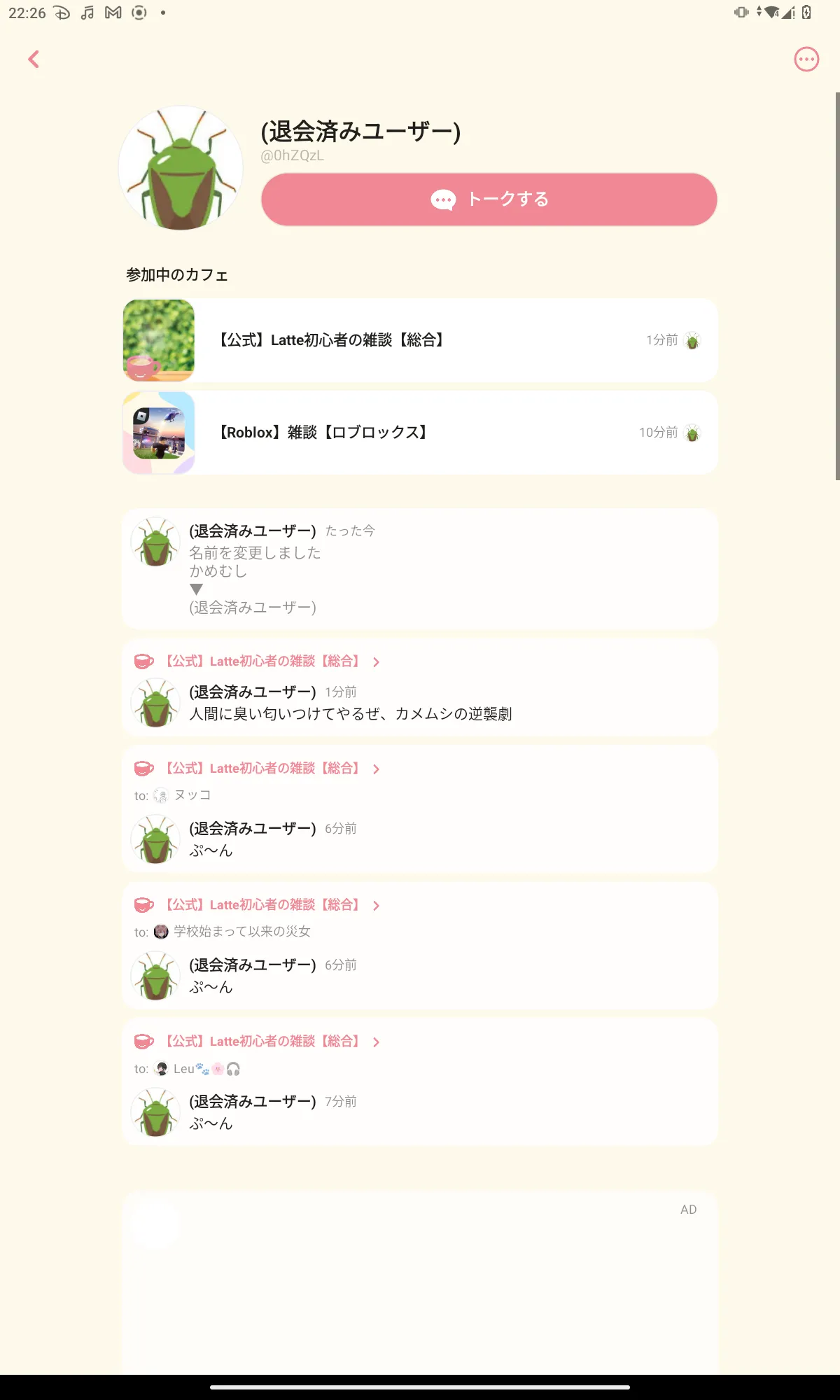Open the more options menu
The width and height of the screenshot is (840, 1400).
(x=806, y=59)
